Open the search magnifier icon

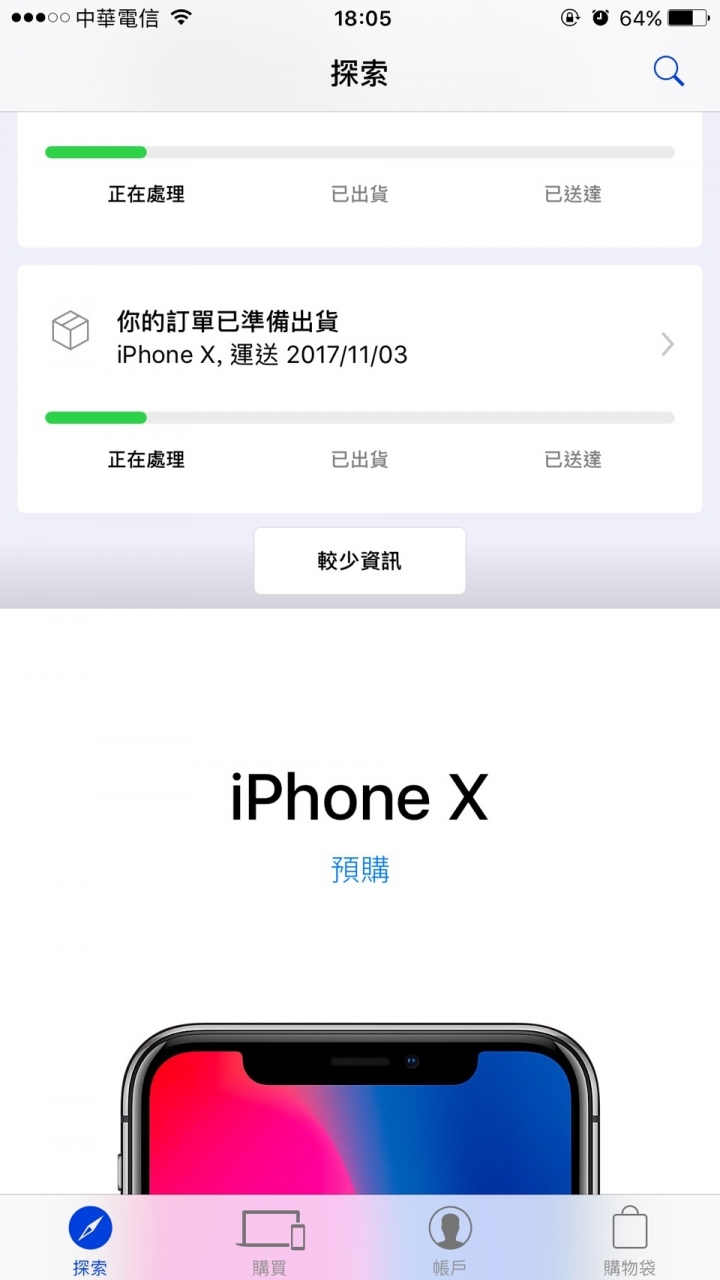pyautogui.click(x=668, y=72)
